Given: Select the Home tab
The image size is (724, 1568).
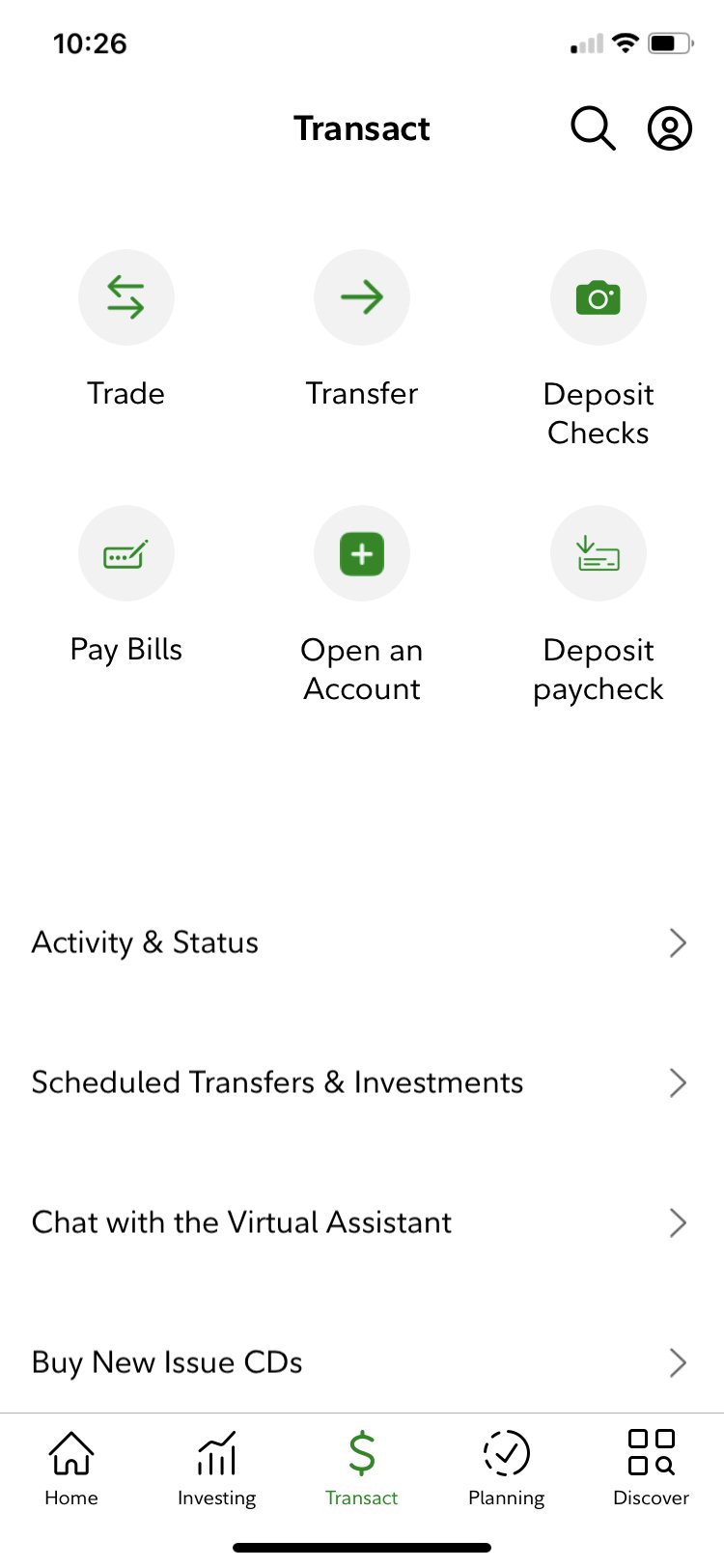Looking at the screenshot, I should (70, 1468).
